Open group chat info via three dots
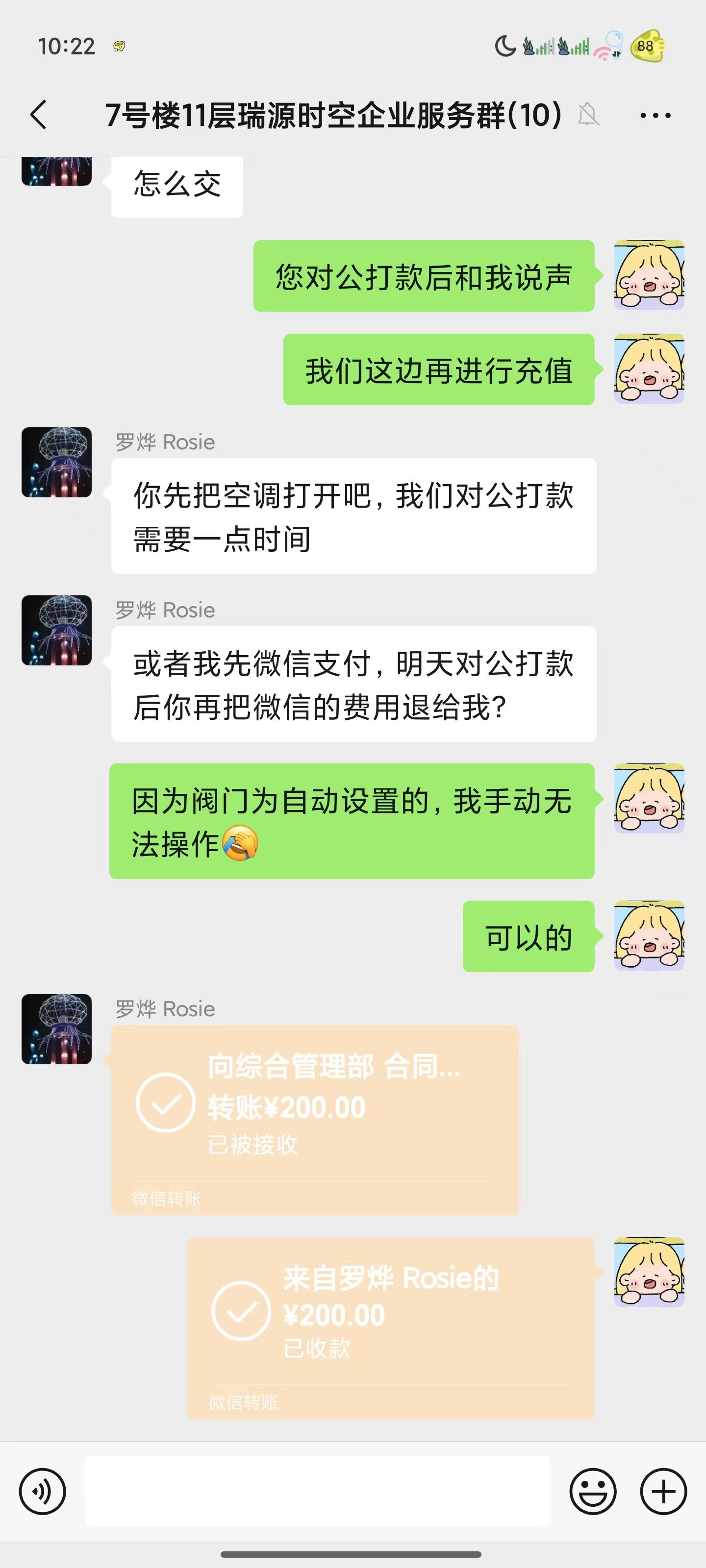The image size is (706, 1568). pos(656,115)
